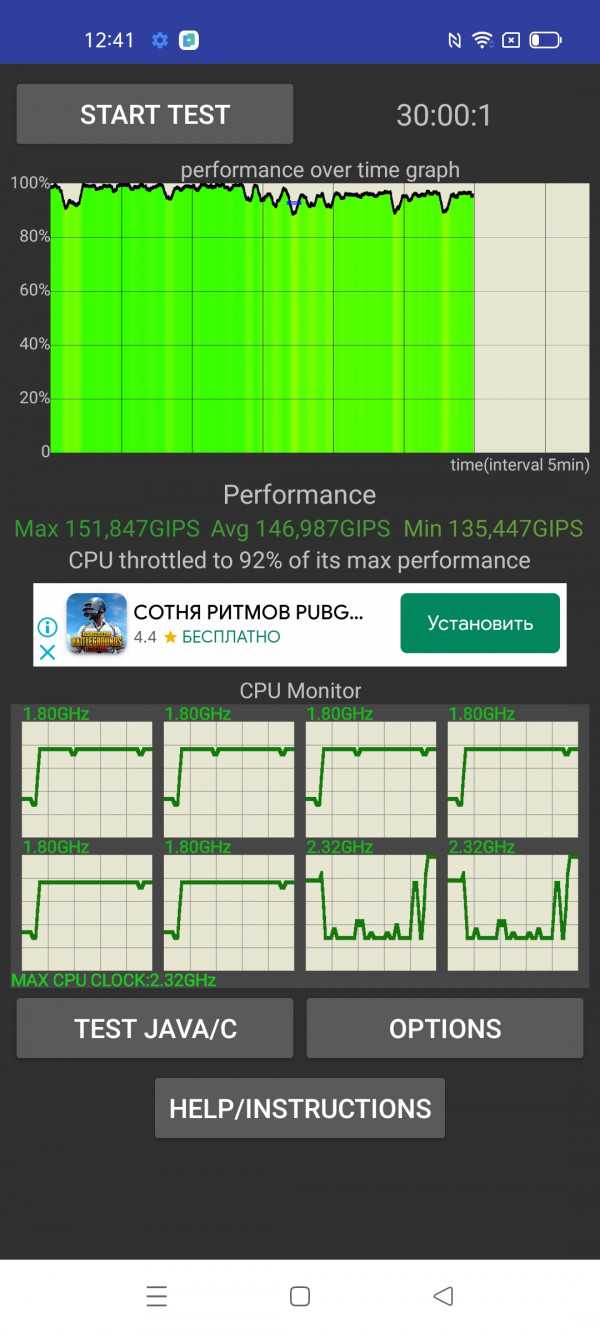Tap the START TEST button
The height and width of the screenshot is (1333, 600).
(x=155, y=114)
